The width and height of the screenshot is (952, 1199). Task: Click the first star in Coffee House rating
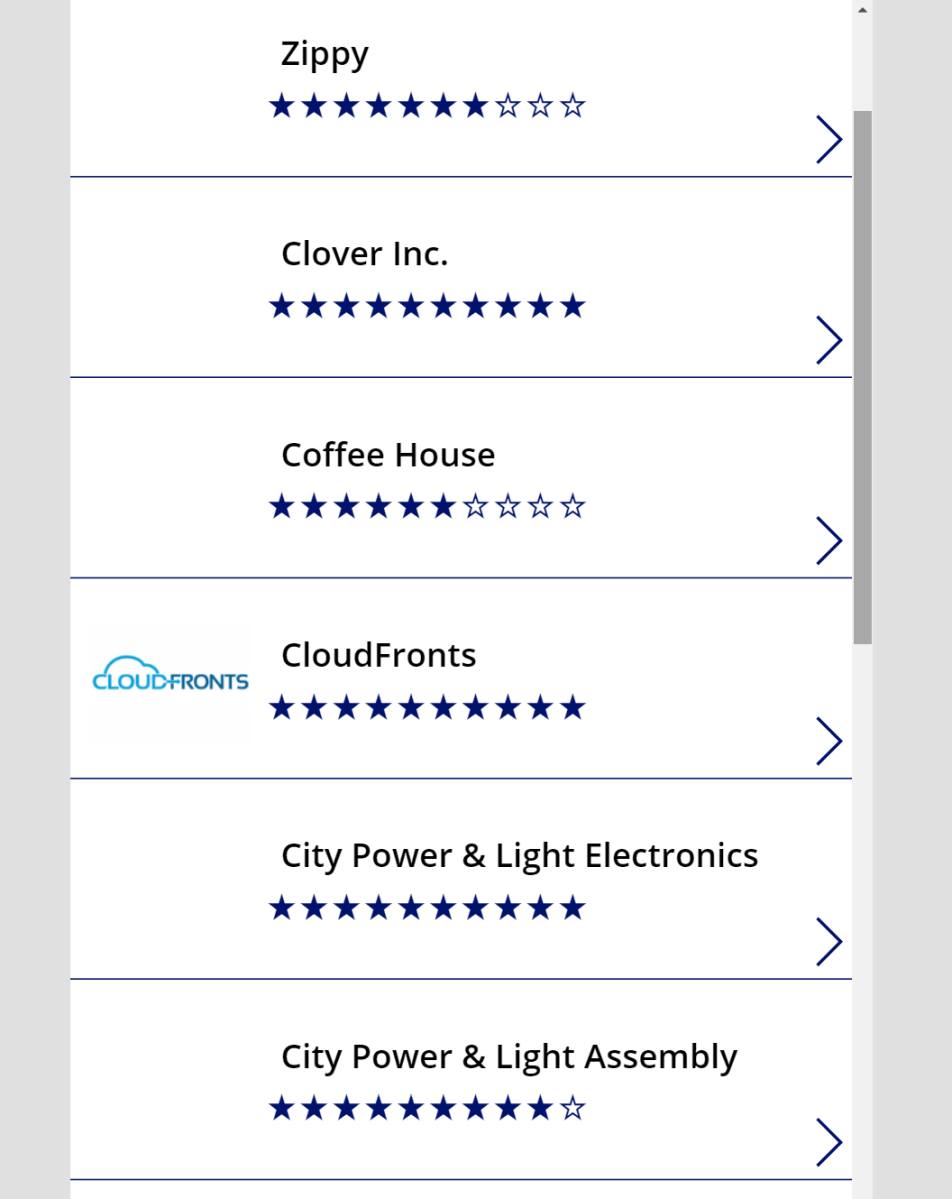tap(281, 507)
